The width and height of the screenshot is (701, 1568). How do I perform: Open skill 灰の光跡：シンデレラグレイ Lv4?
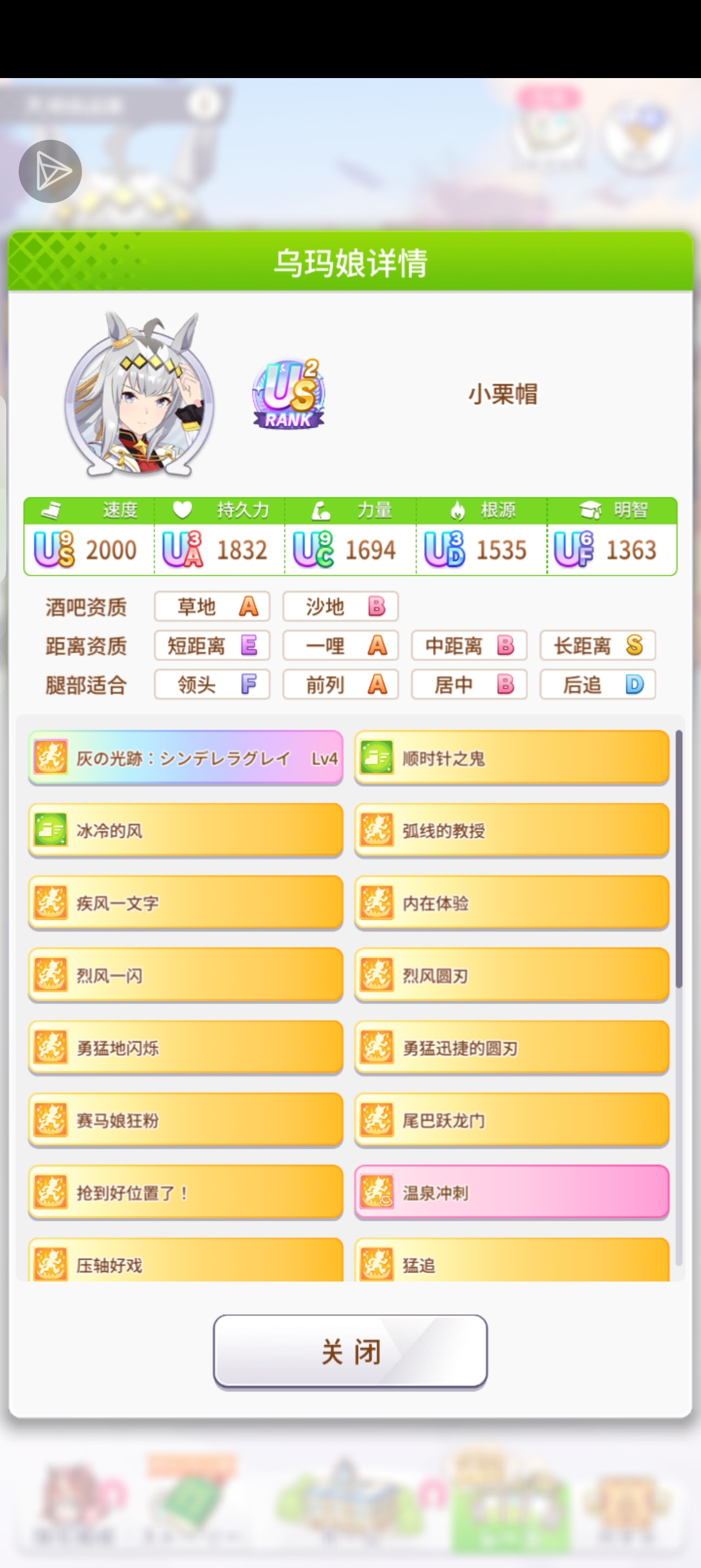pyautogui.click(x=185, y=758)
